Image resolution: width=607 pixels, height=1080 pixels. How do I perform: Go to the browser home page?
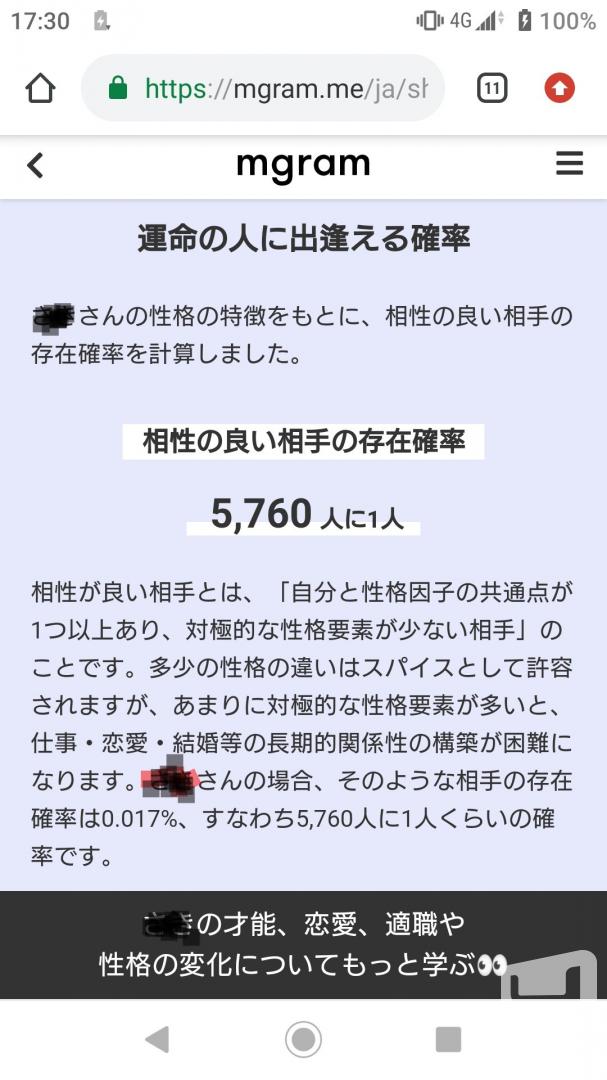[40, 88]
